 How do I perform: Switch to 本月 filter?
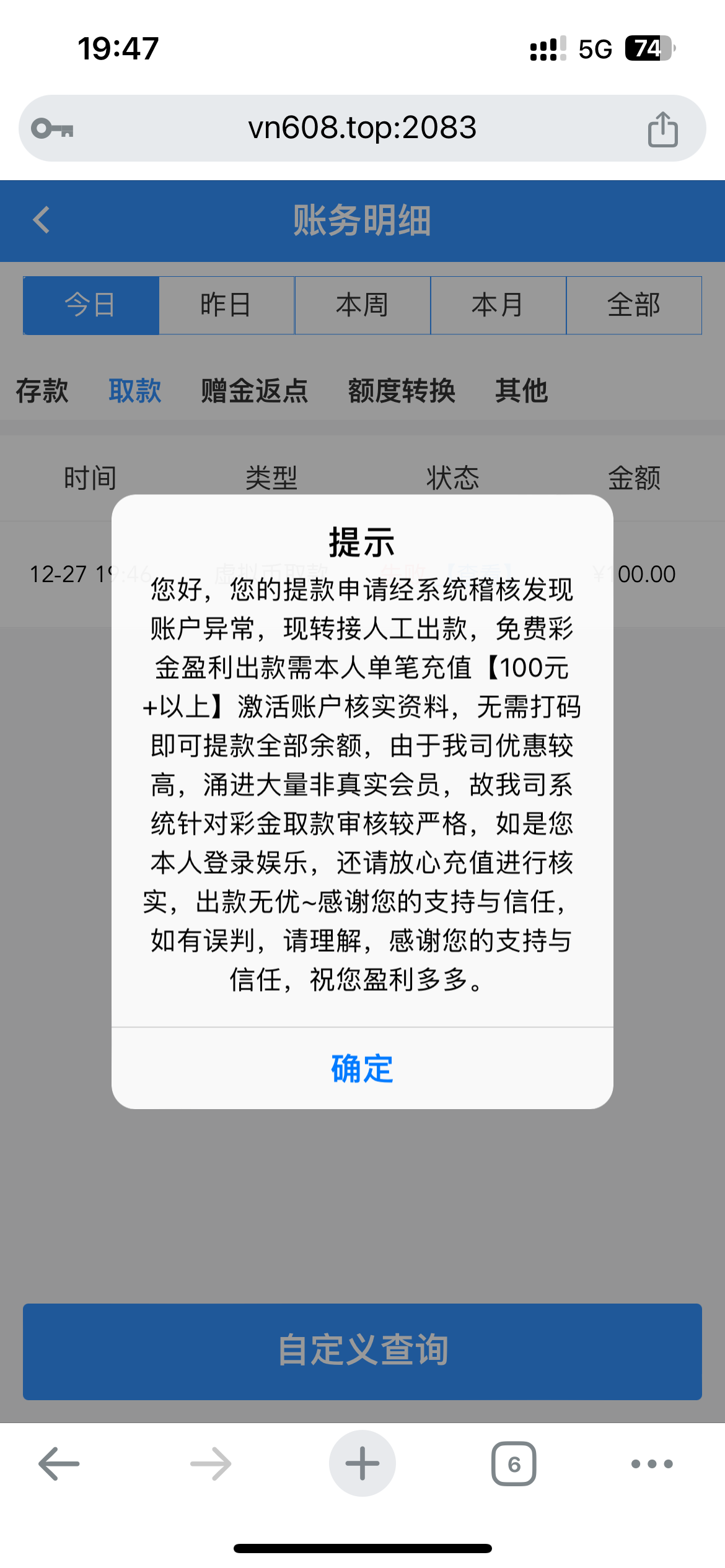click(498, 305)
